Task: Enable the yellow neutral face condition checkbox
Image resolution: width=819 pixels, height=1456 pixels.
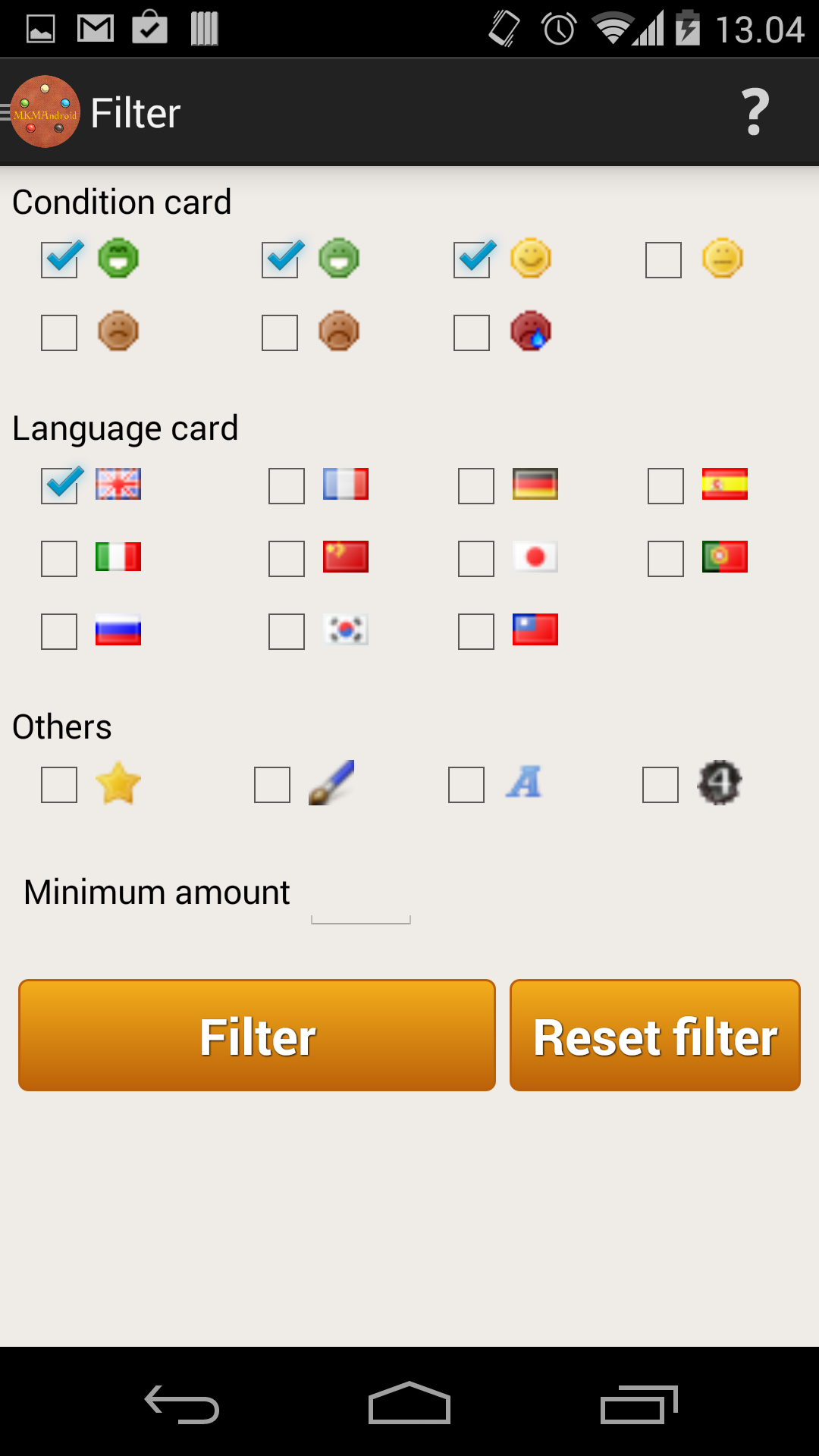Action: [664, 259]
